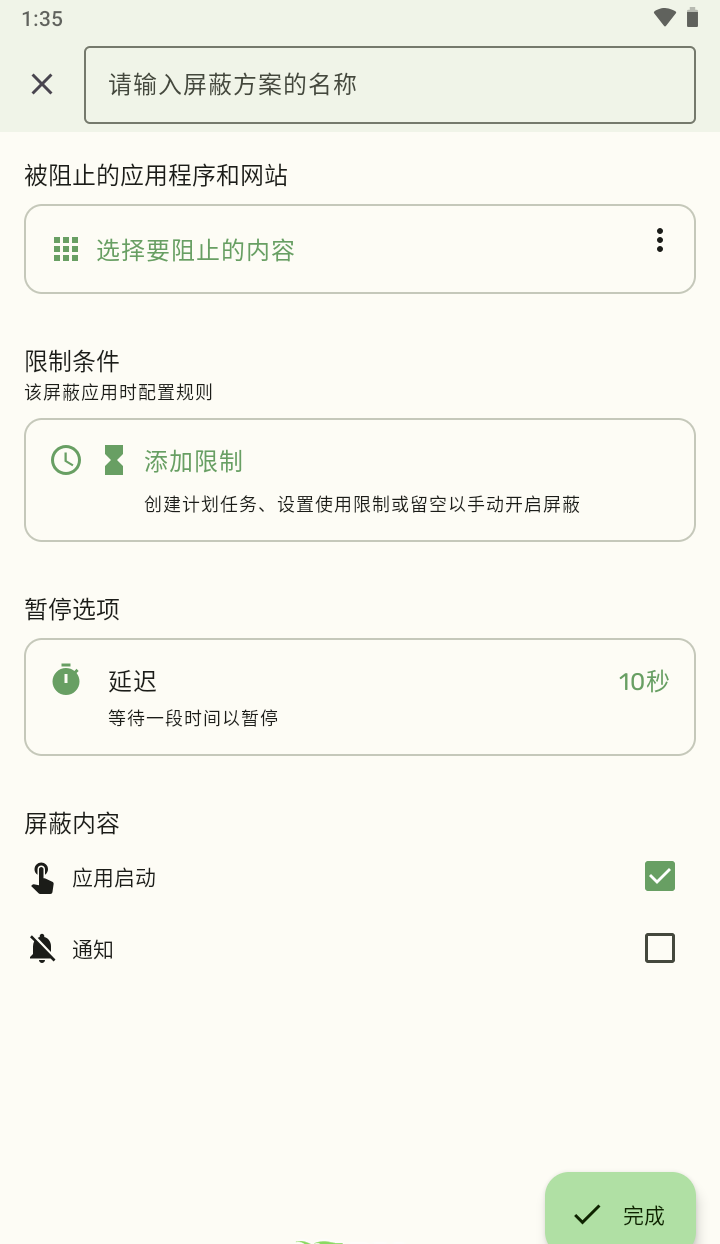This screenshot has height=1244, width=720.
Task: Click the clock icon under 限制条件
Action: coord(65,461)
